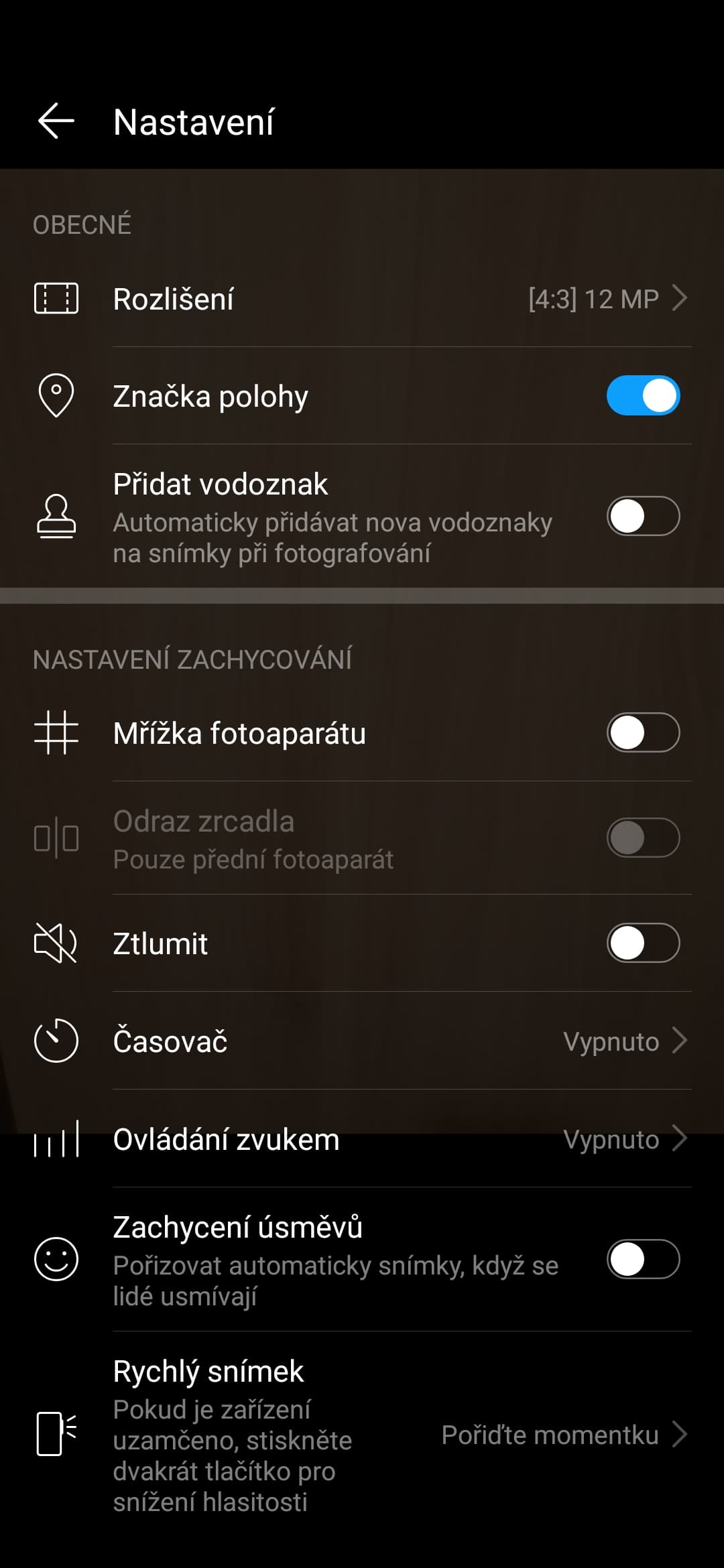Image resolution: width=724 pixels, height=1568 pixels.
Task: Go back from Nastavení
Action: click(x=56, y=121)
